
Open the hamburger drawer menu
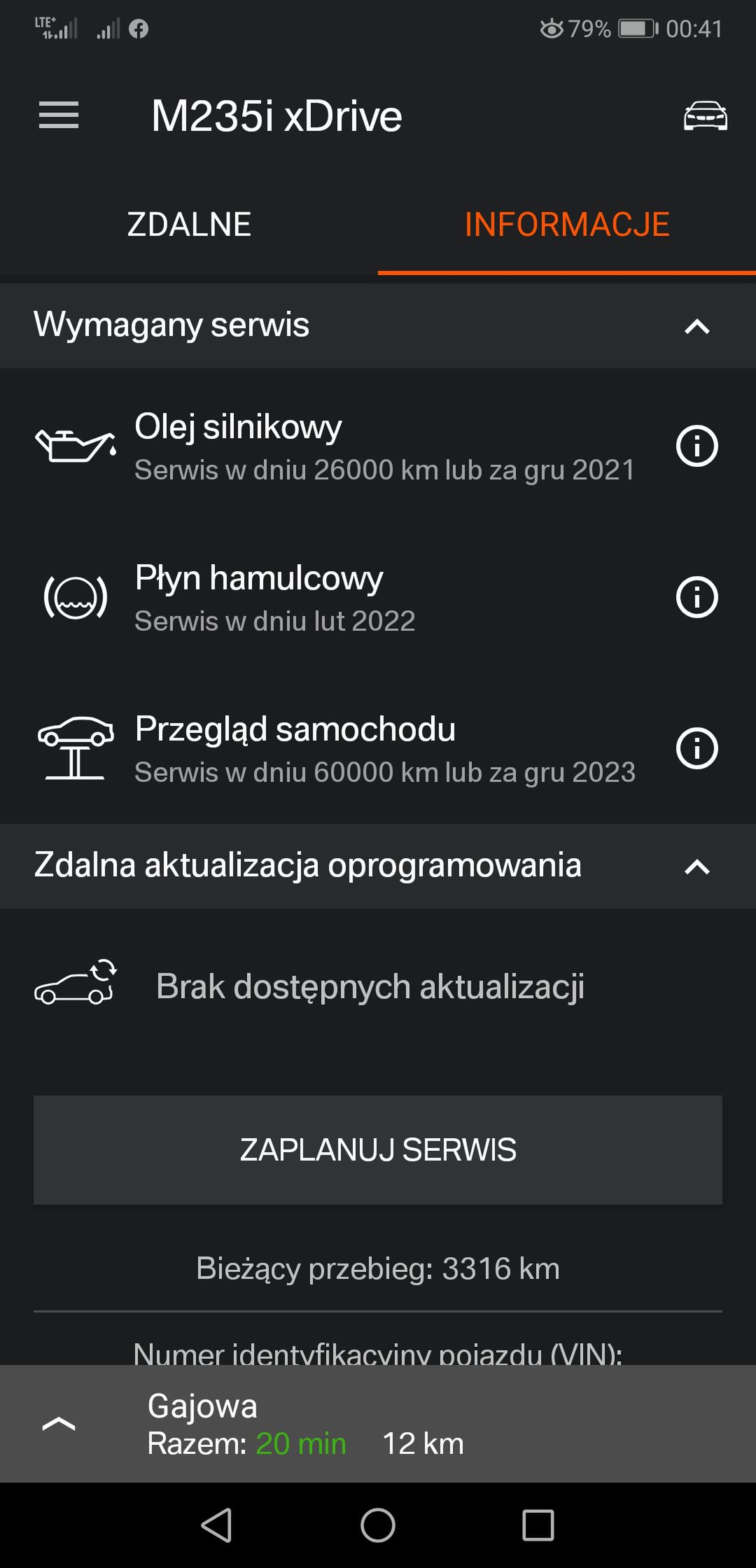(59, 115)
